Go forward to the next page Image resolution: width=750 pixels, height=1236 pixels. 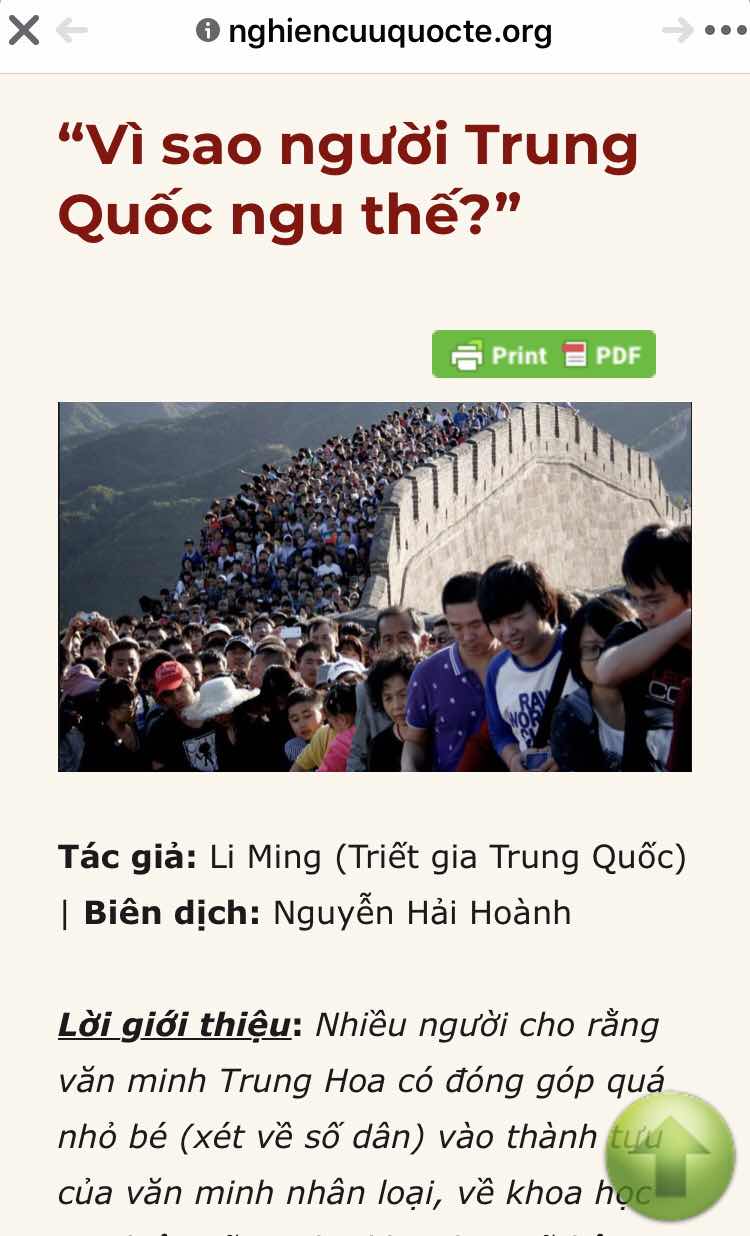[678, 31]
